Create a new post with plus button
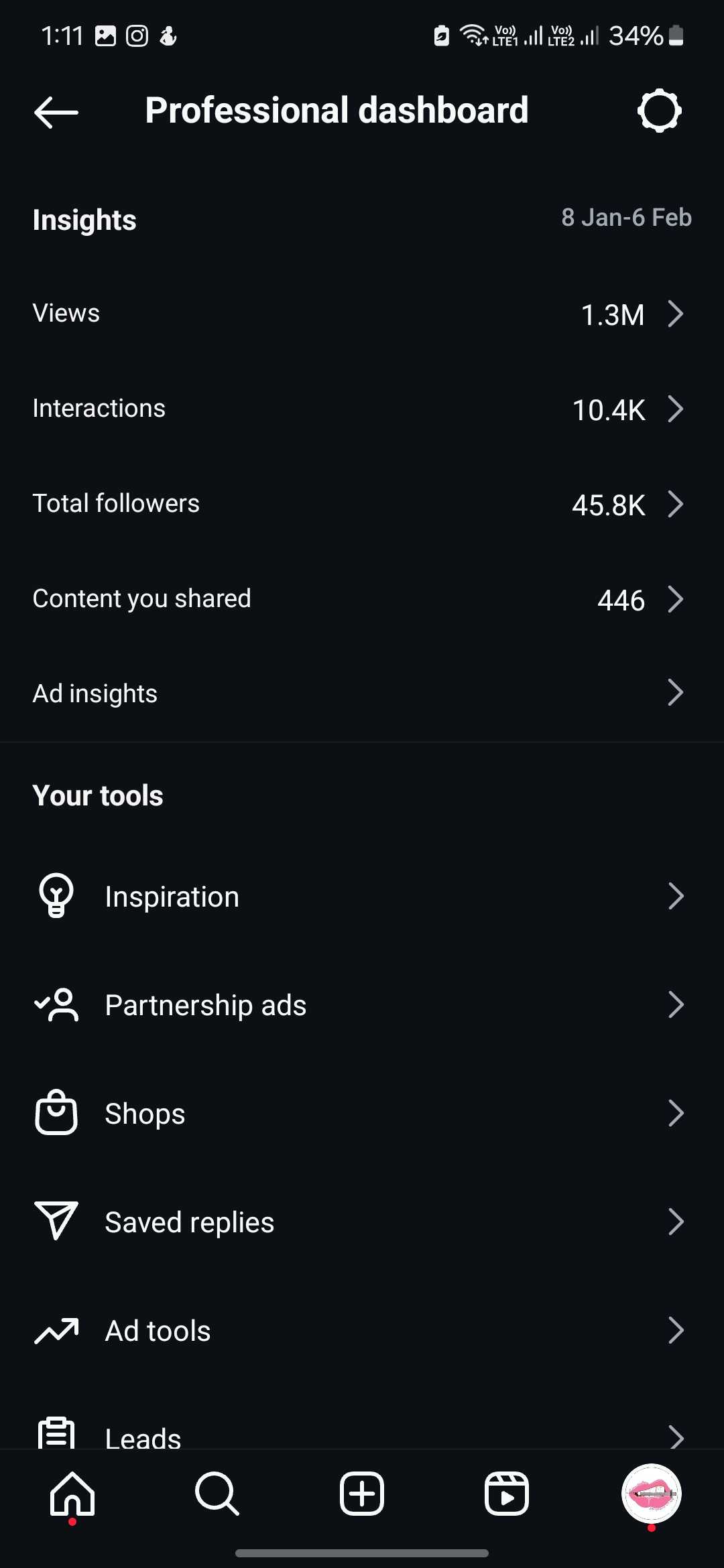Image resolution: width=724 pixels, height=1568 pixels. (x=362, y=1494)
